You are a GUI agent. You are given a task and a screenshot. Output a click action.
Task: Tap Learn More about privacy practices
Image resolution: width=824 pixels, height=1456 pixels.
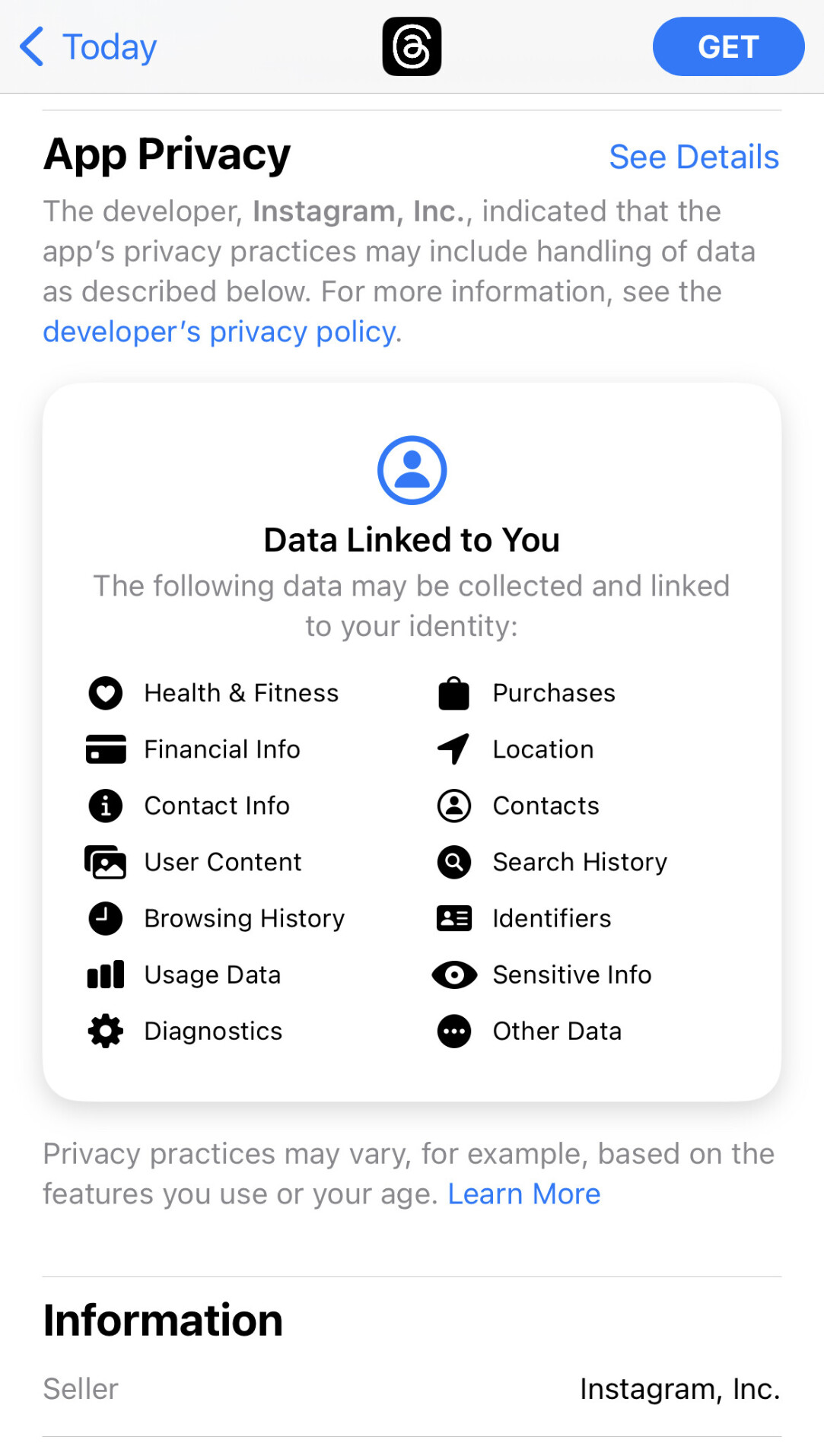coord(523,1194)
